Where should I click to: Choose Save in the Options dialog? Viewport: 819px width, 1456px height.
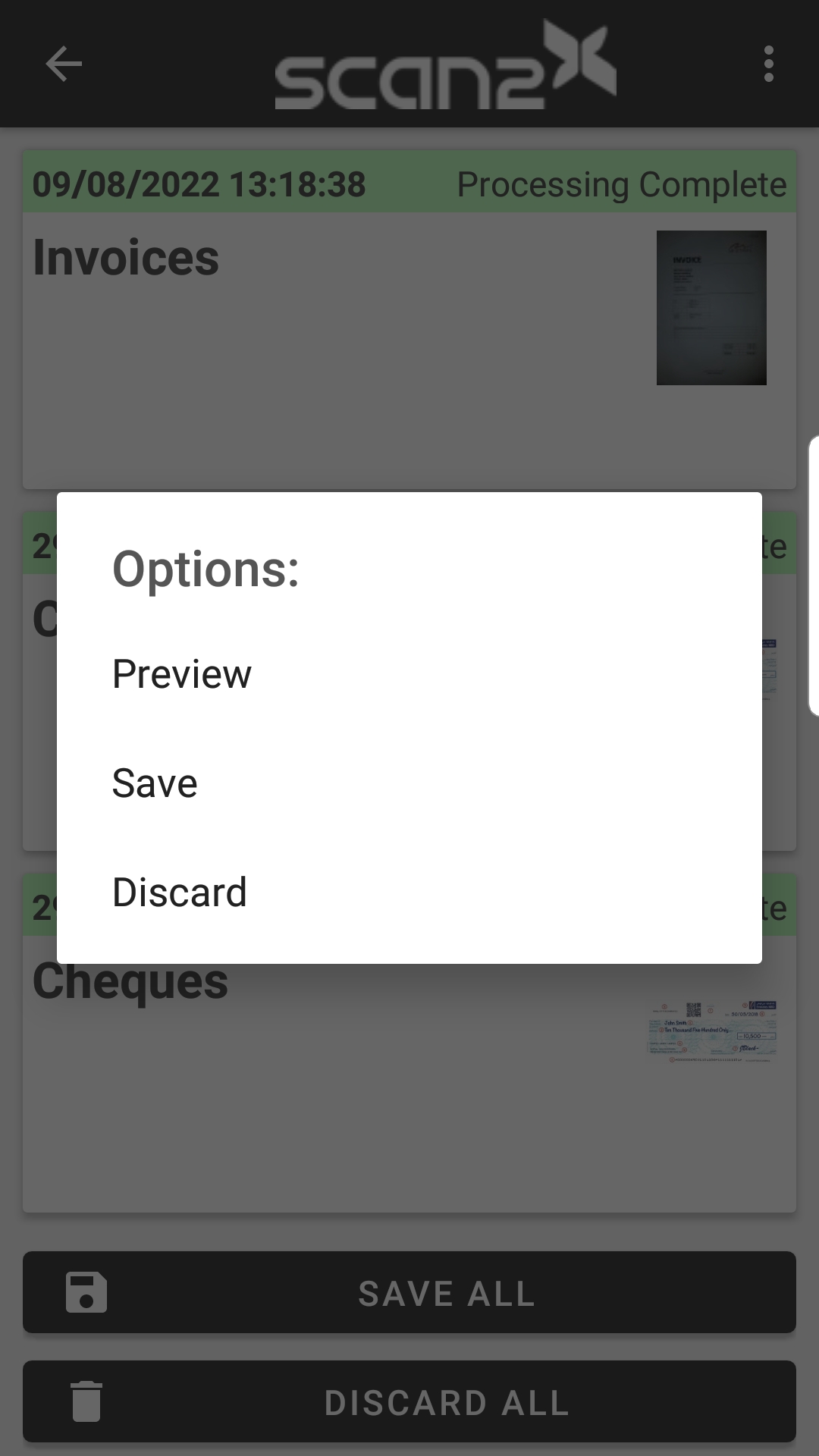pos(409,783)
